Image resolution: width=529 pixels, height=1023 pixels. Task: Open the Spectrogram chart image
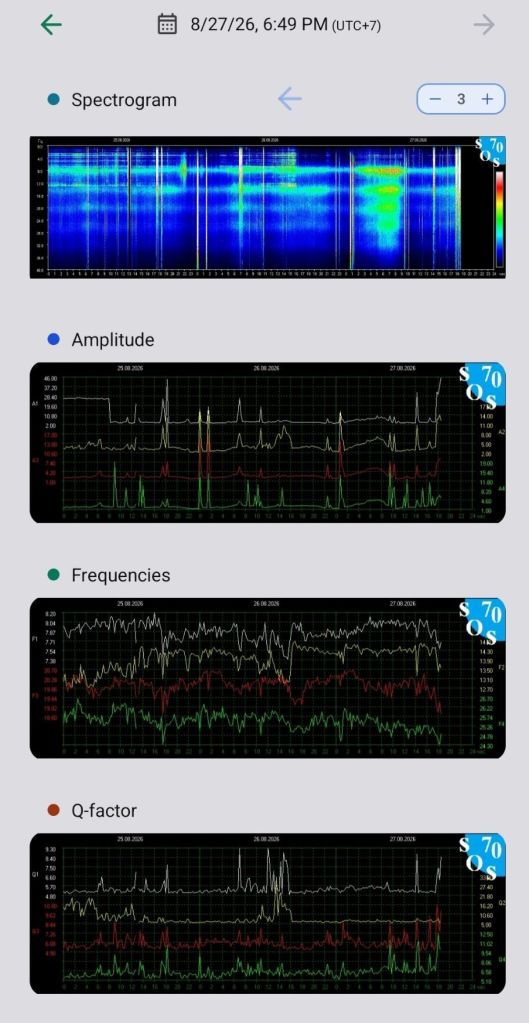pyautogui.click(x=267, y=207)
